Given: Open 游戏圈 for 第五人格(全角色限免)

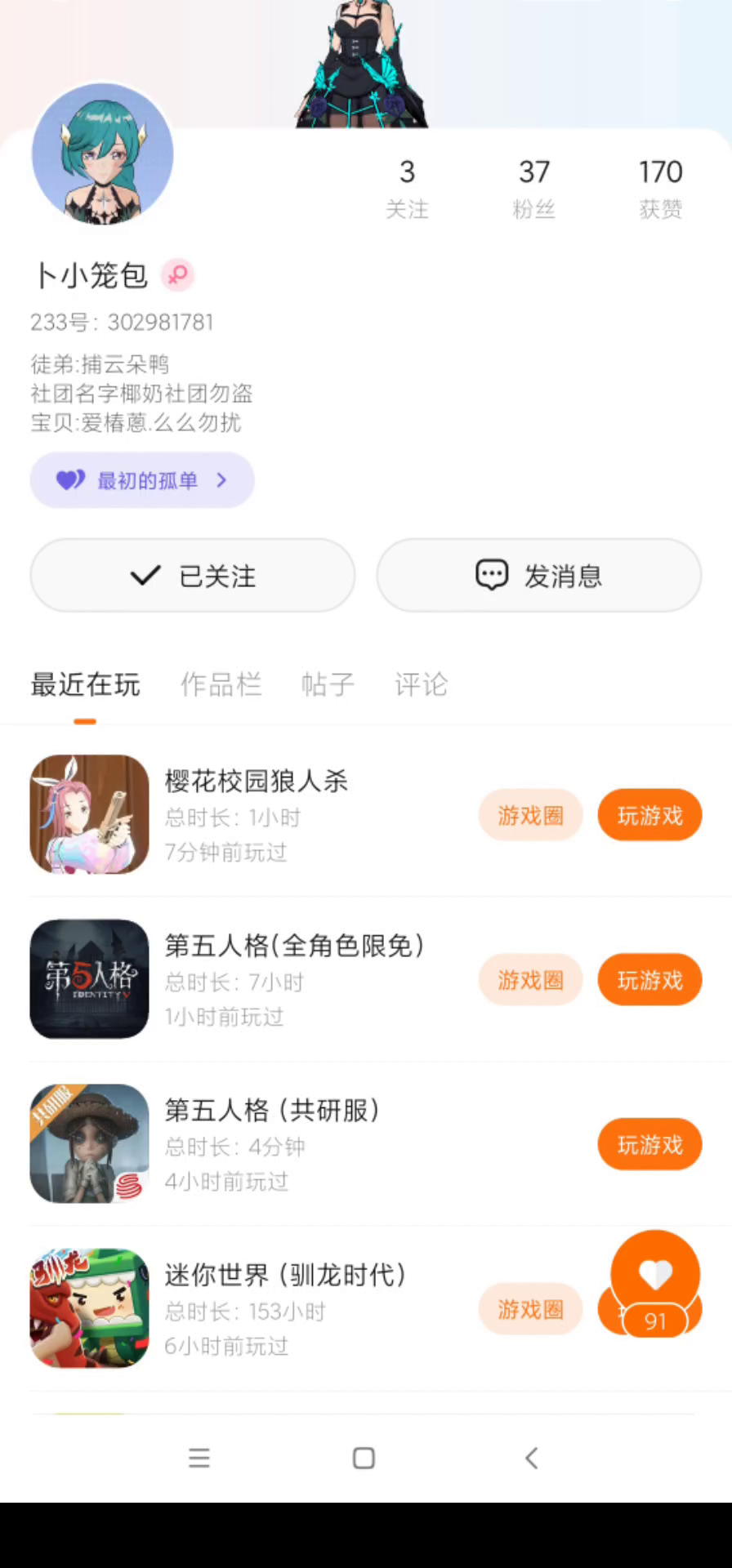Looking at the screenshot, I should pos(530,980).
